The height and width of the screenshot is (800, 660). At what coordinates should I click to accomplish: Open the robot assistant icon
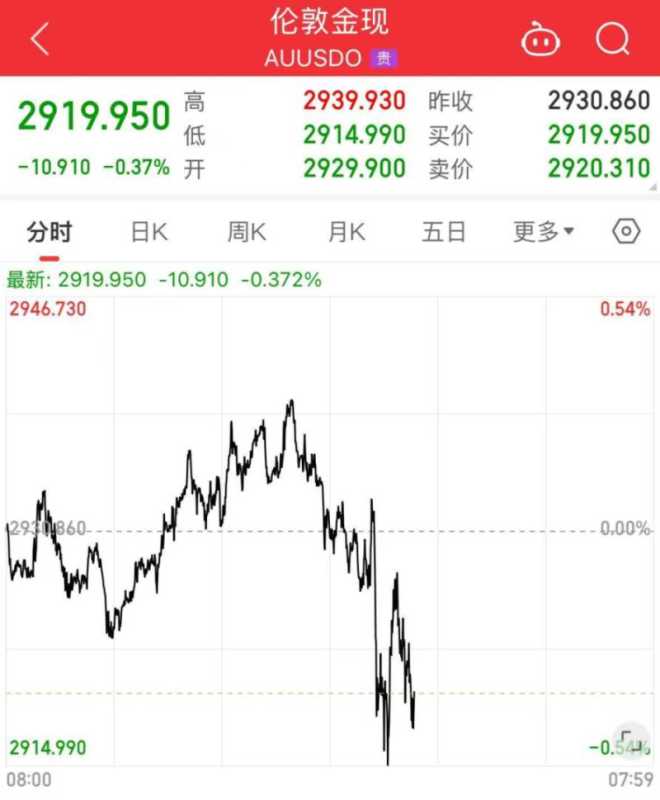(539, 40)
